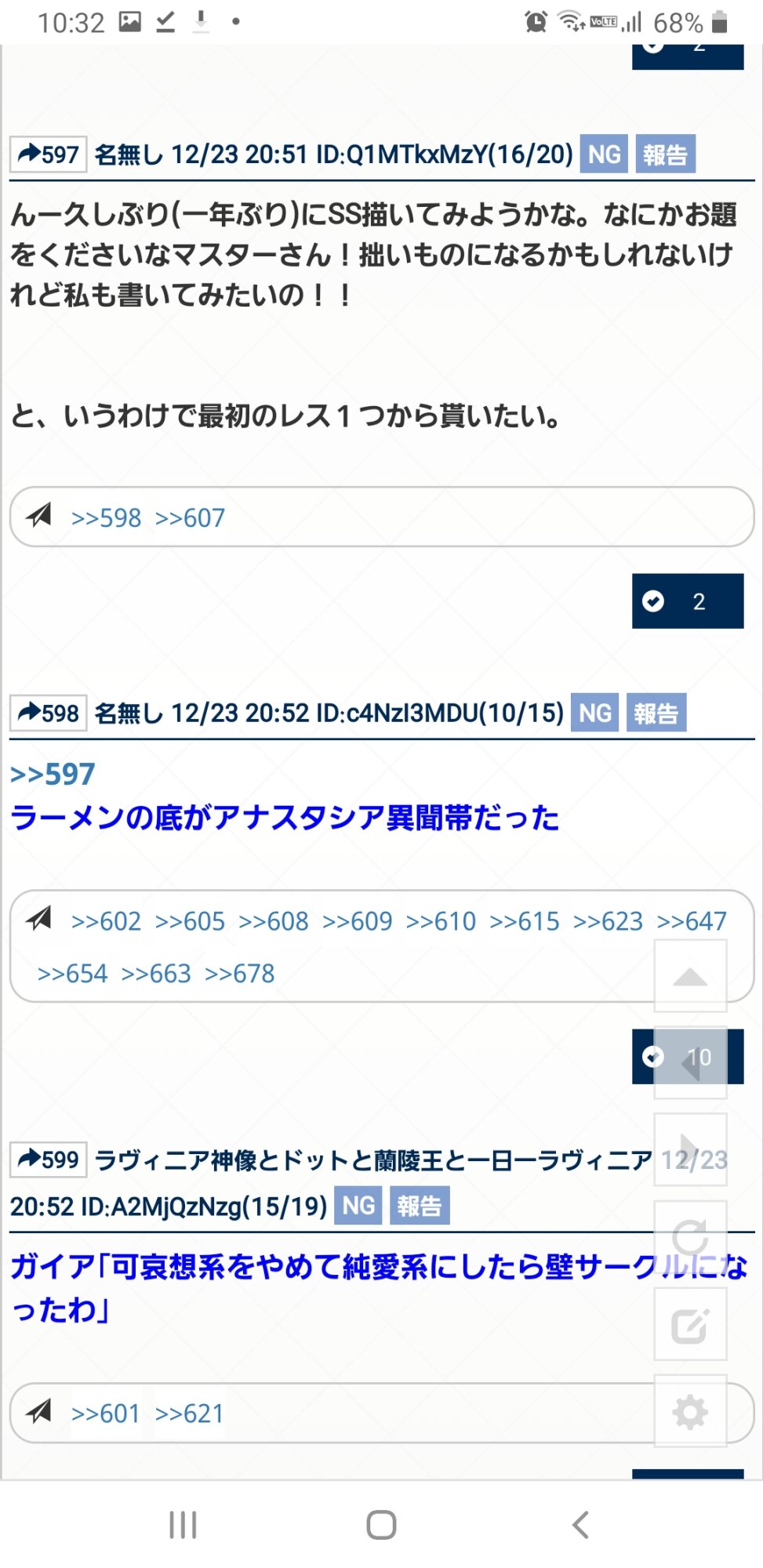763x1568 pixels.
Task: Tap NG on post 599
Action: click(358, 1206)
